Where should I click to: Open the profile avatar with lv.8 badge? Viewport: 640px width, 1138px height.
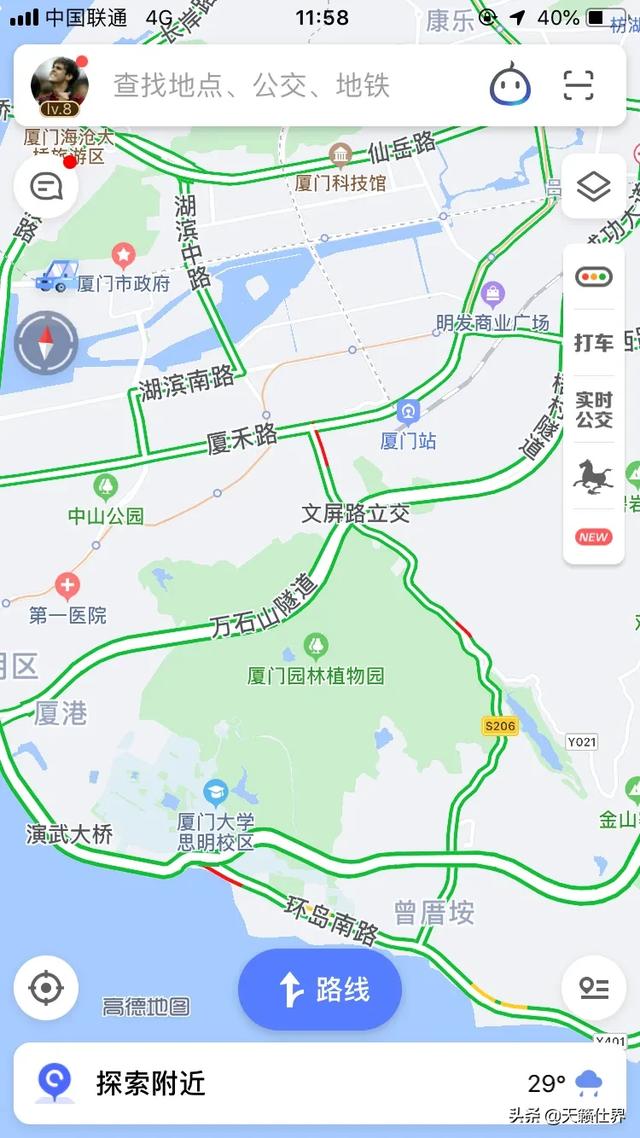pos(60,86)
